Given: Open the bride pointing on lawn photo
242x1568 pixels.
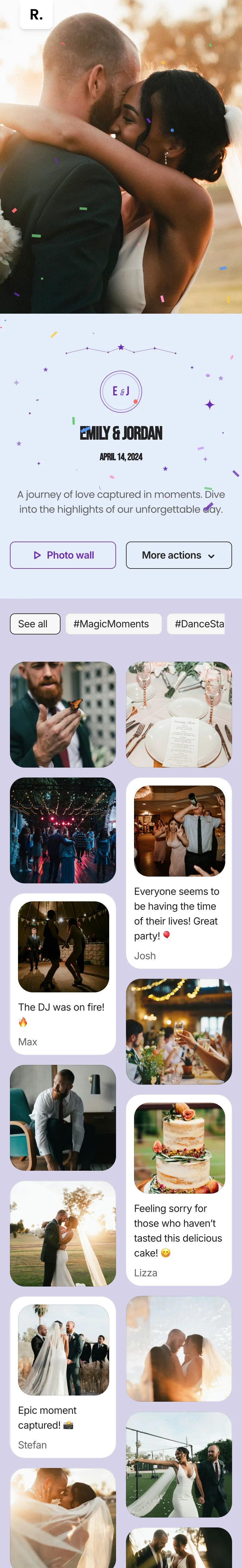Looking at the screenshot, I should click(x=179, y=1465).
